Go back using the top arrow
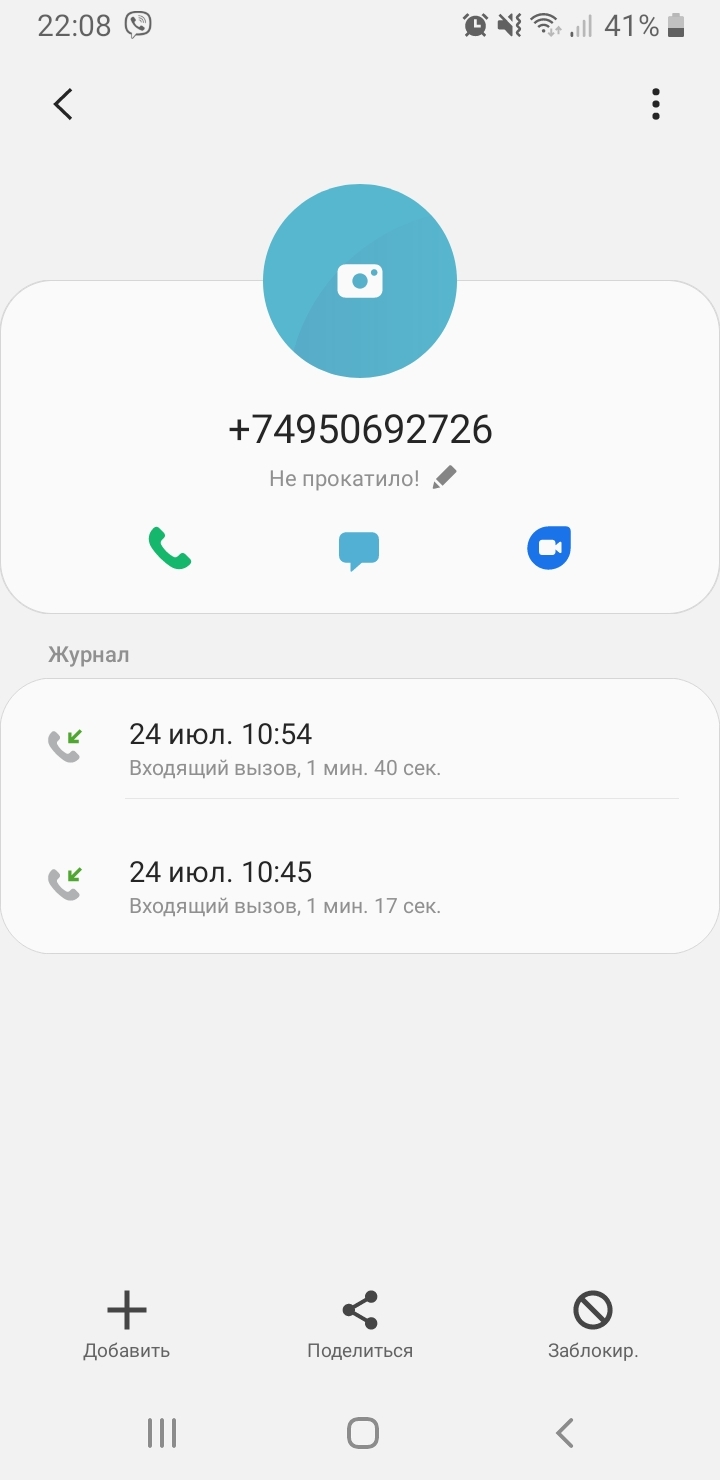 [x=63, y=104]
